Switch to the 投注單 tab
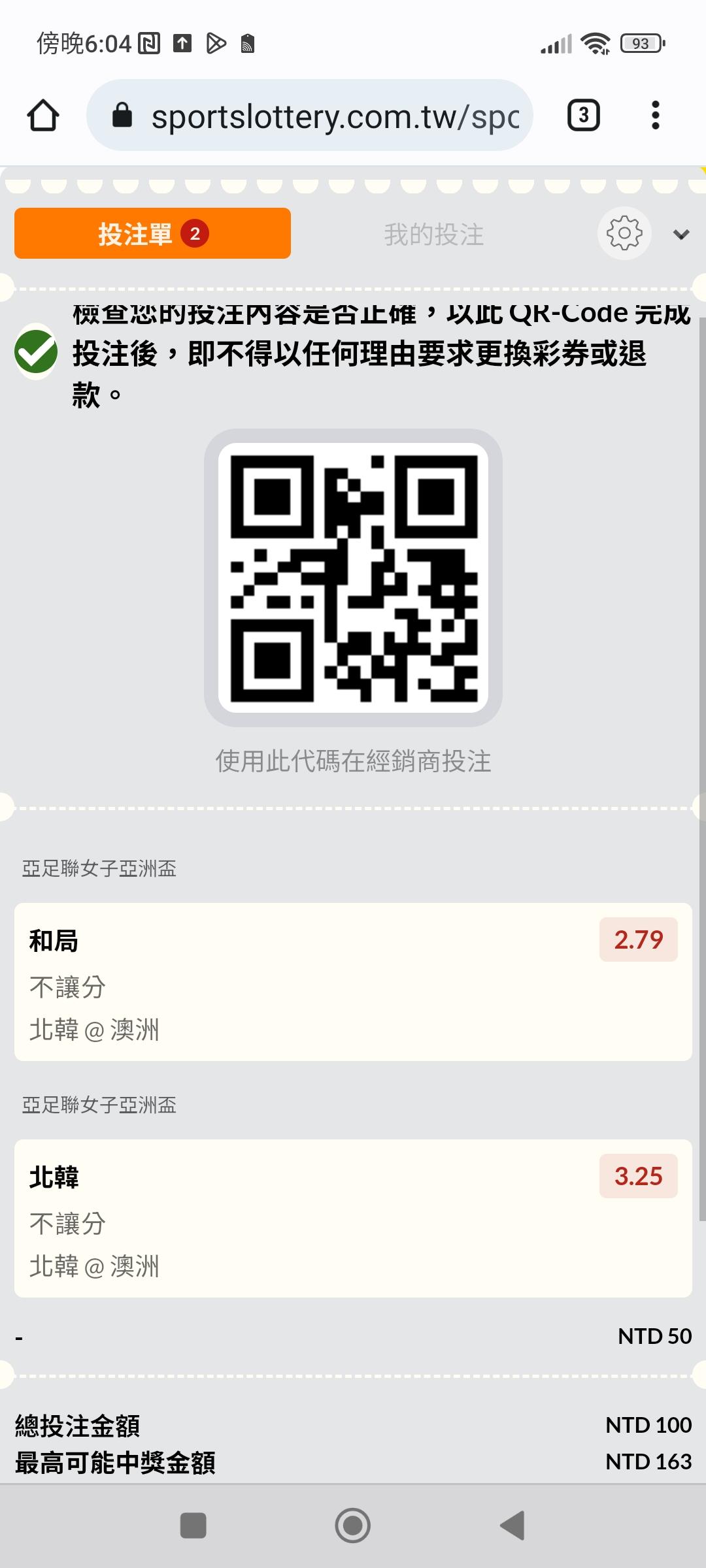706x1568 pixels. (x=152, y=233)
